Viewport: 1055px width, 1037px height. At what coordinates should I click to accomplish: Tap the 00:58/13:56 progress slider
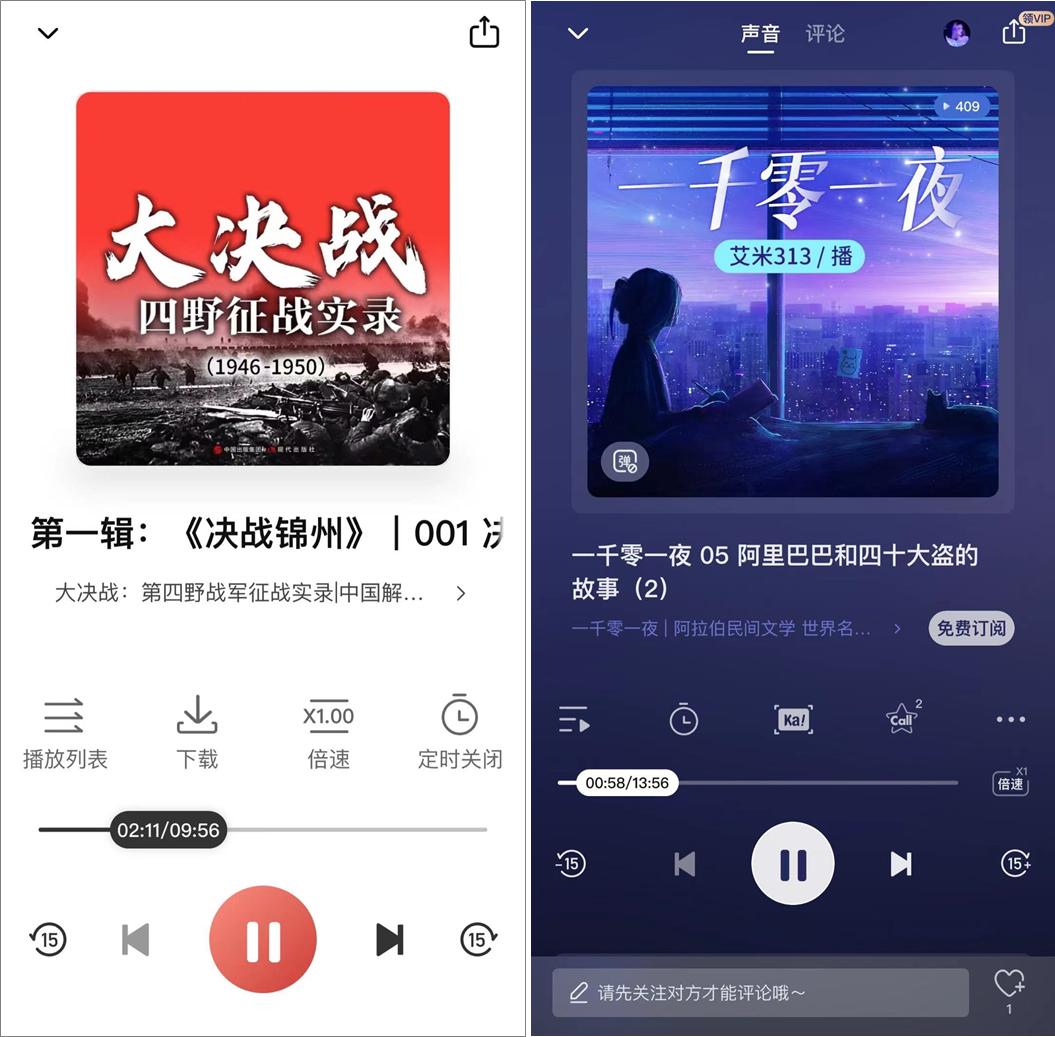pos(627,783)
